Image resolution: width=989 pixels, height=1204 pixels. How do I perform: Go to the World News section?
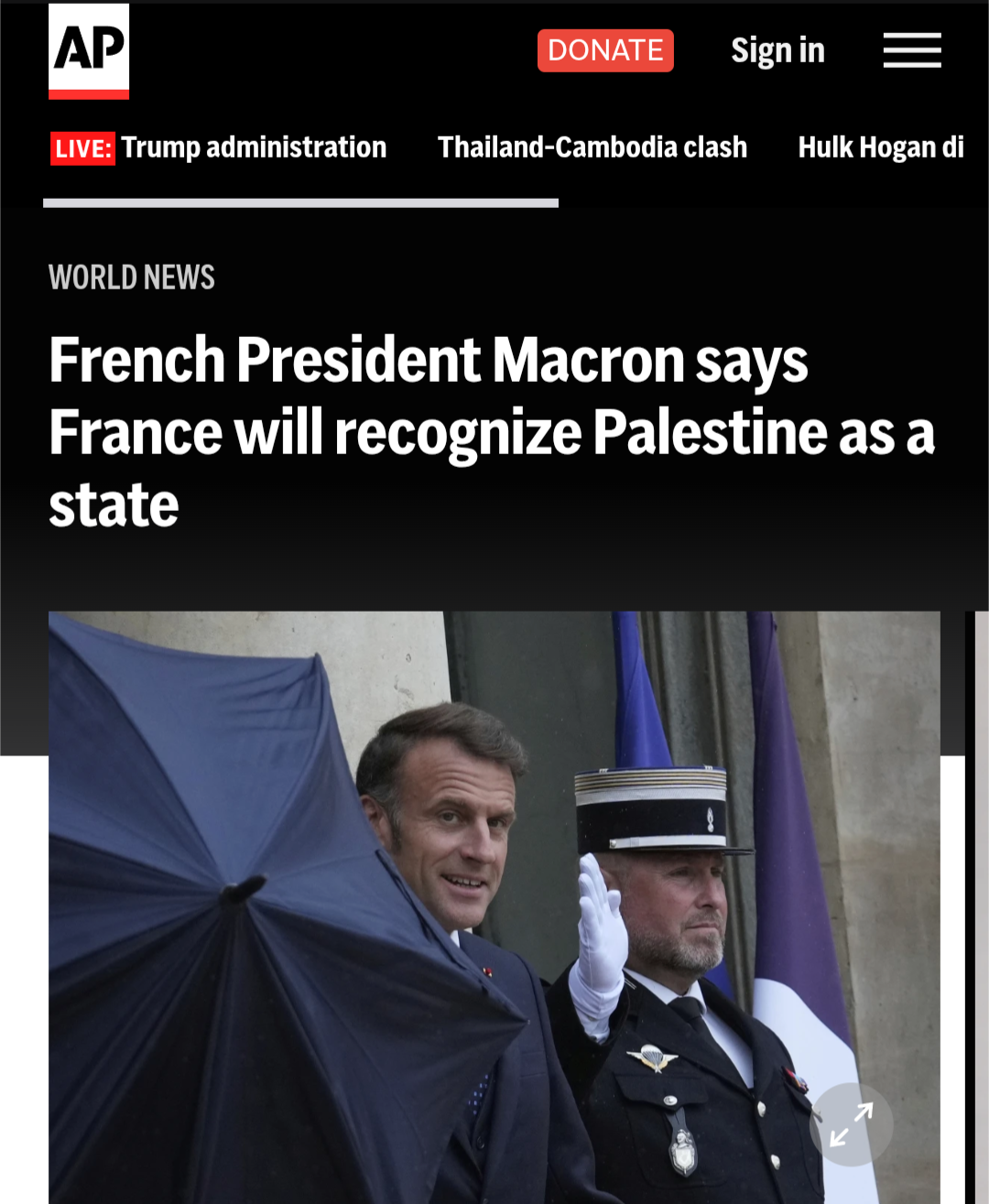click(x=132, y=277)
